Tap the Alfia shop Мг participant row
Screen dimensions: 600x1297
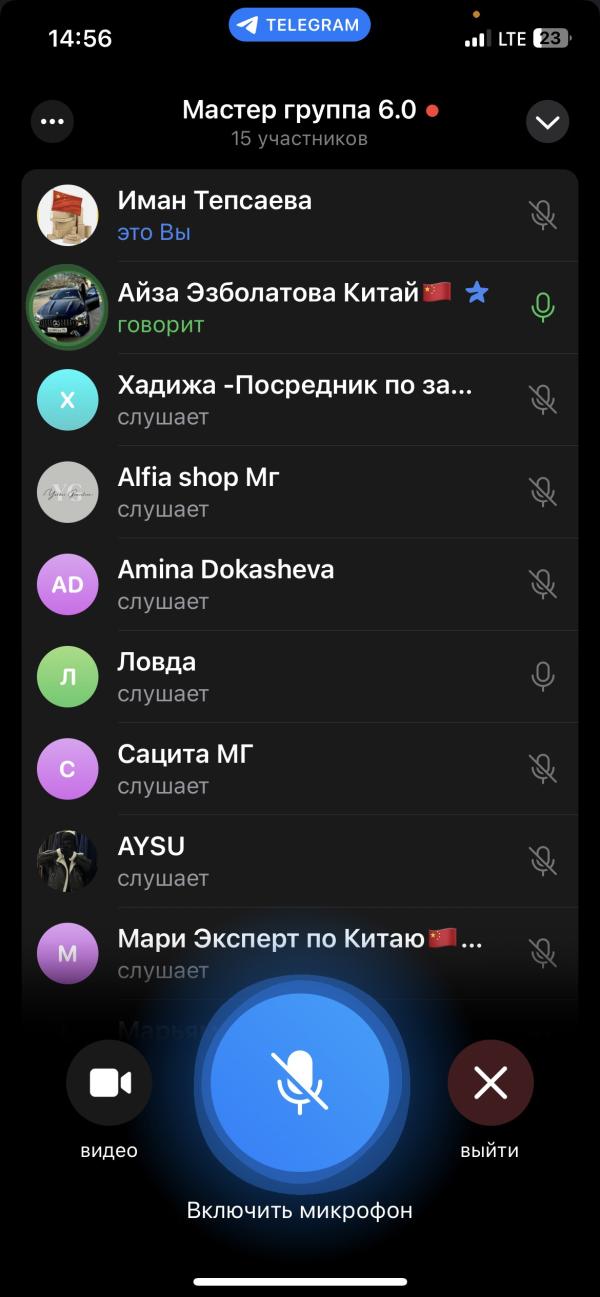tap(300, 491)
